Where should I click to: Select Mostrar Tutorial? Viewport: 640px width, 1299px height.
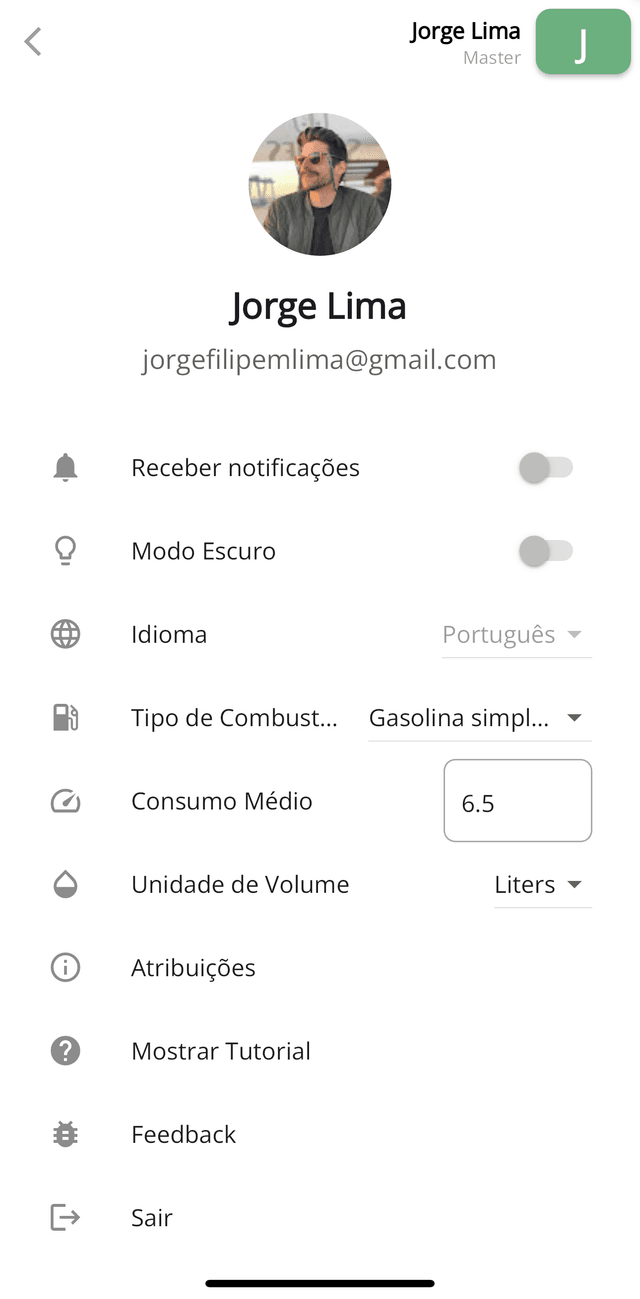(x=221, y=1051)
